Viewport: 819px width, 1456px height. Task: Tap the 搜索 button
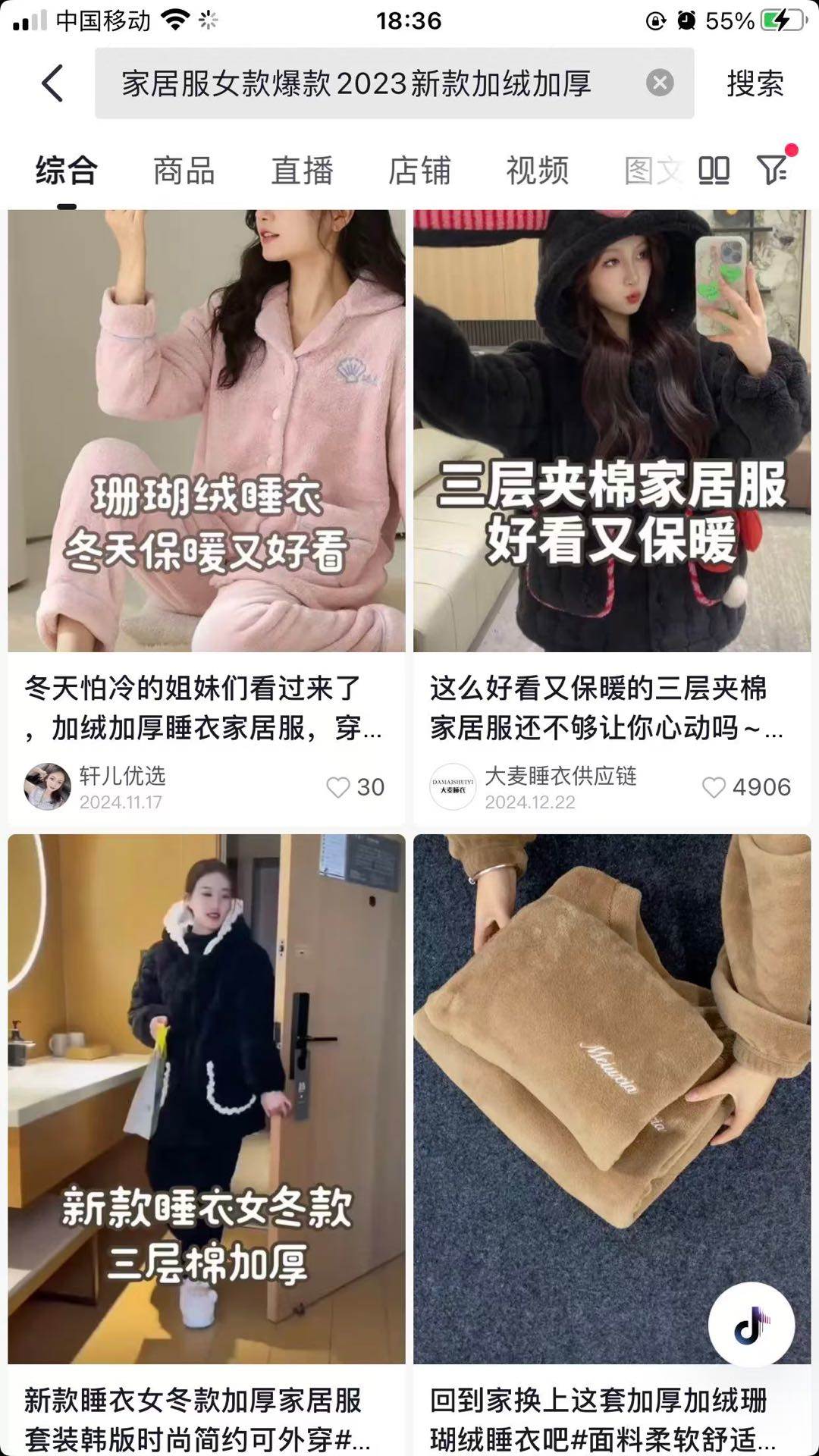tap(755, 83)
